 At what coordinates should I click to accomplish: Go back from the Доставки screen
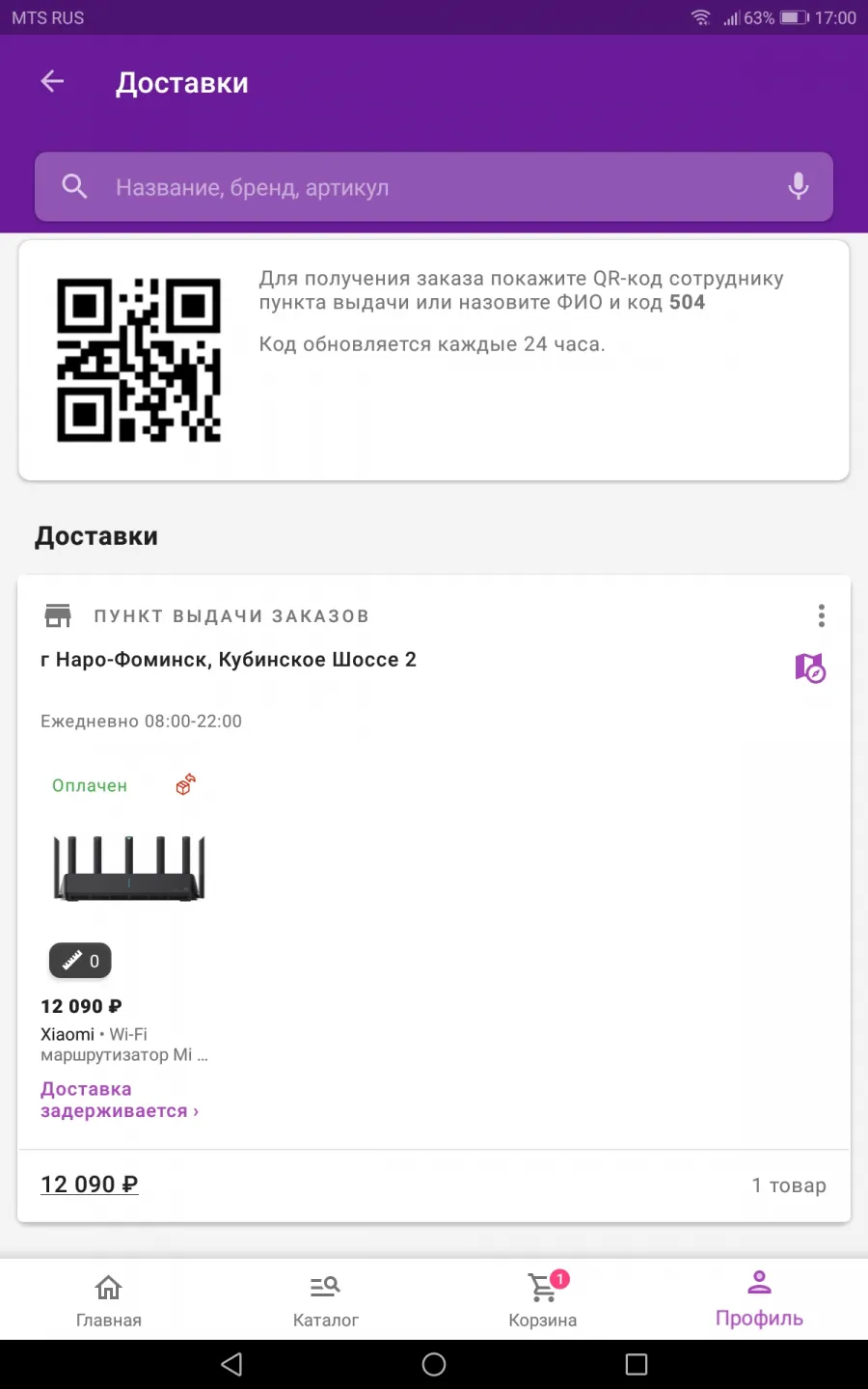[52, 82]
